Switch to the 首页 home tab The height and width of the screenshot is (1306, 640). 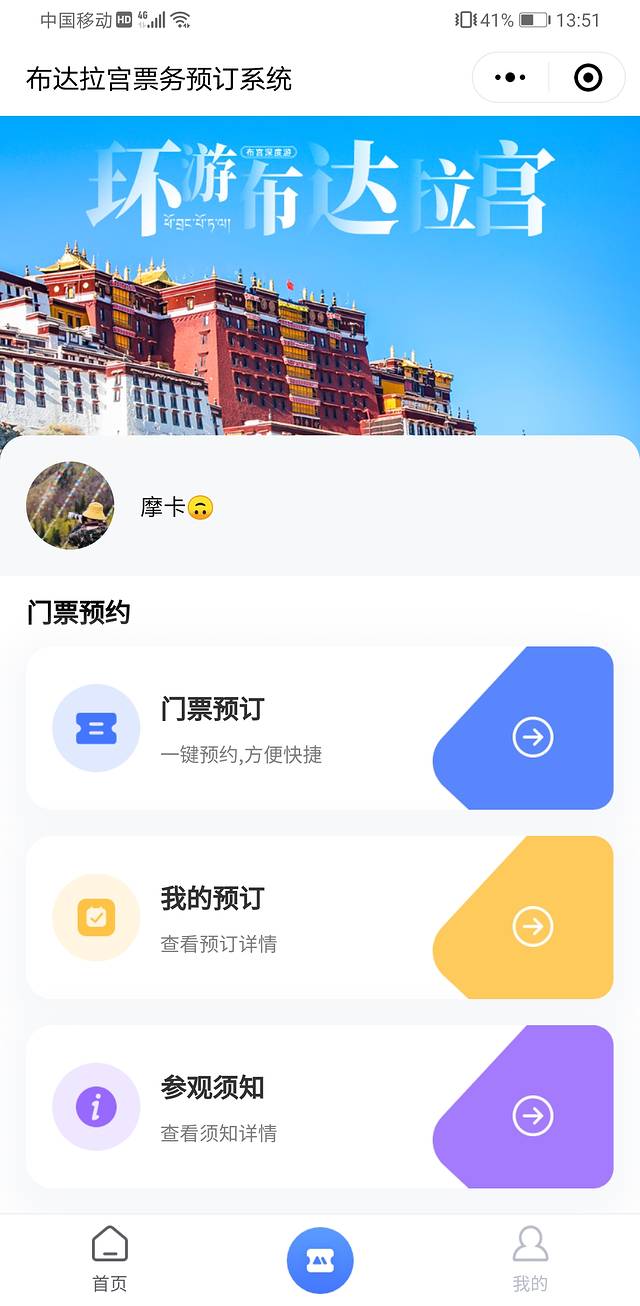tap(110, 1259)
